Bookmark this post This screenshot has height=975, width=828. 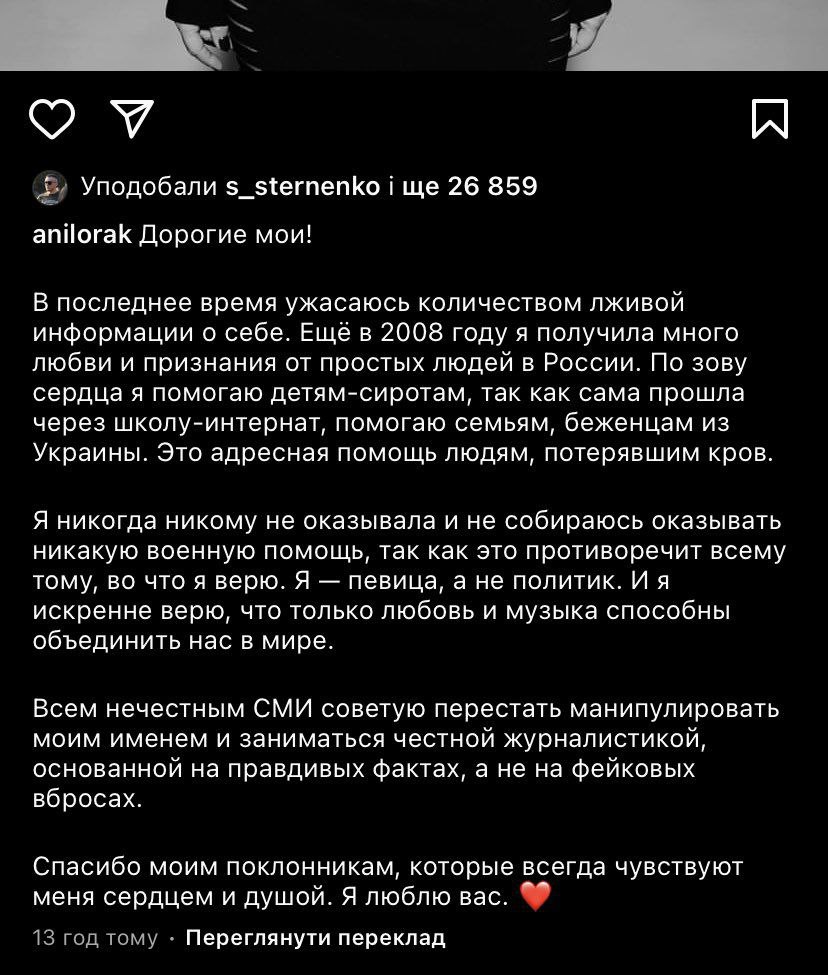[769, 120]
